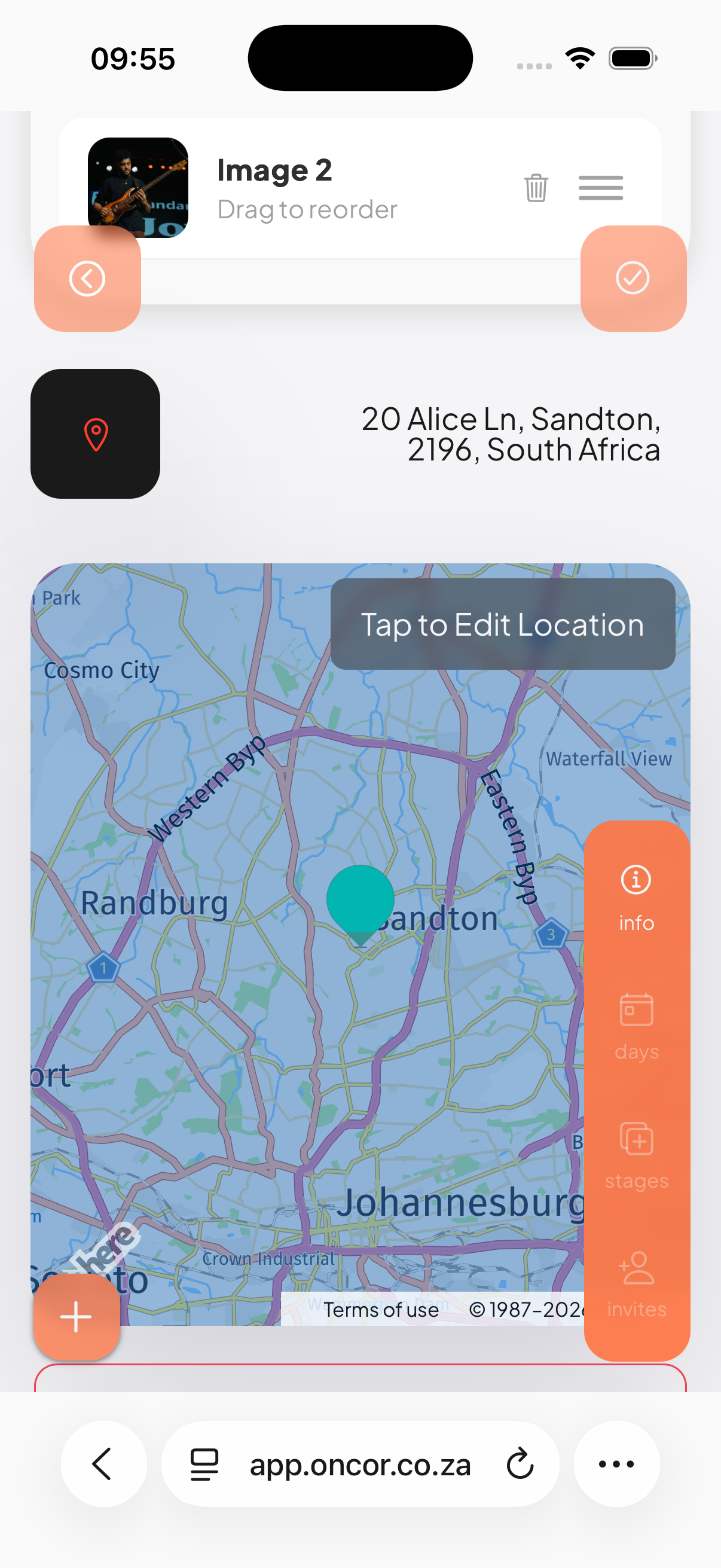Delete Image 2 with the trash icon
721x1568 pixels.
point(536,188)
